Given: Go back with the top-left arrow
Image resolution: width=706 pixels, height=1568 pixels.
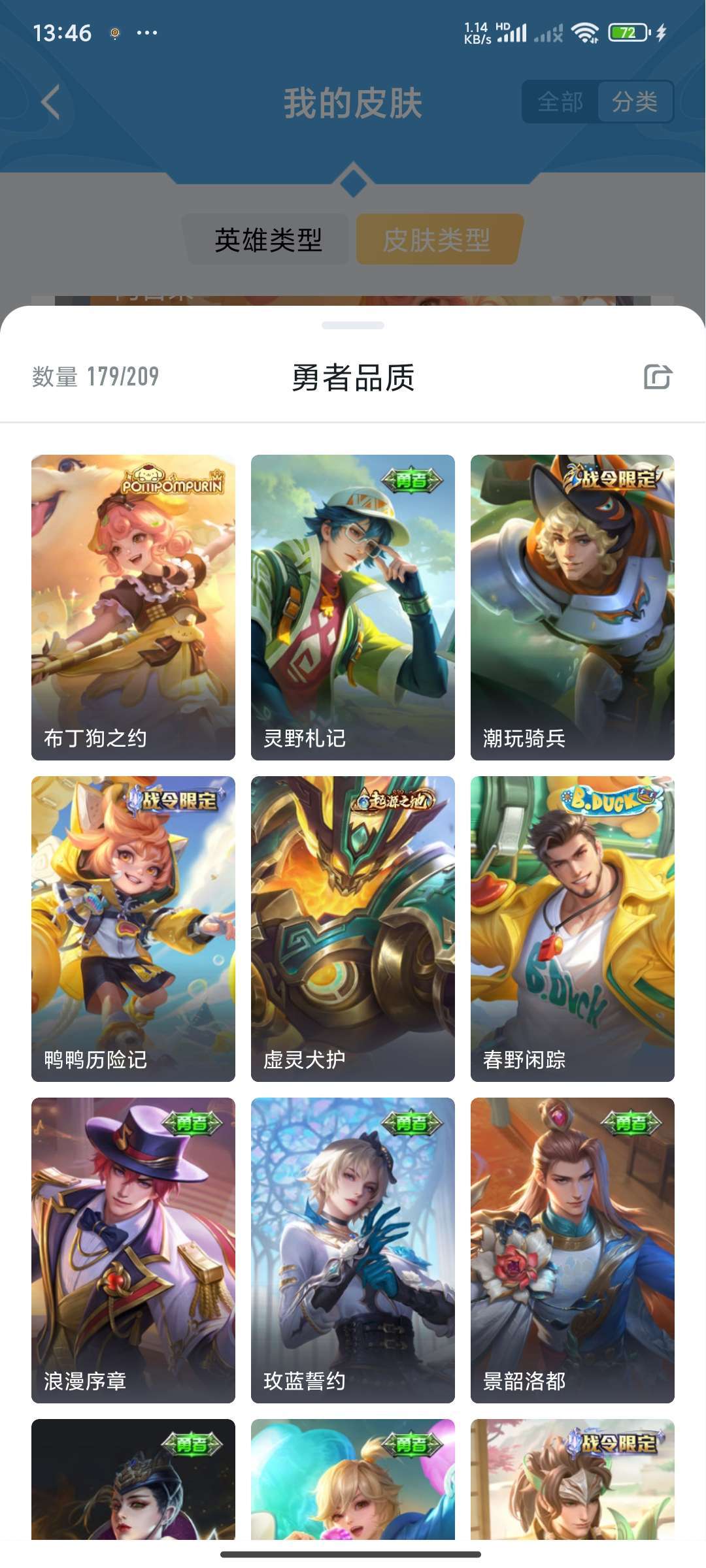Looking at the screenshot, I should (x=50, y=102).
